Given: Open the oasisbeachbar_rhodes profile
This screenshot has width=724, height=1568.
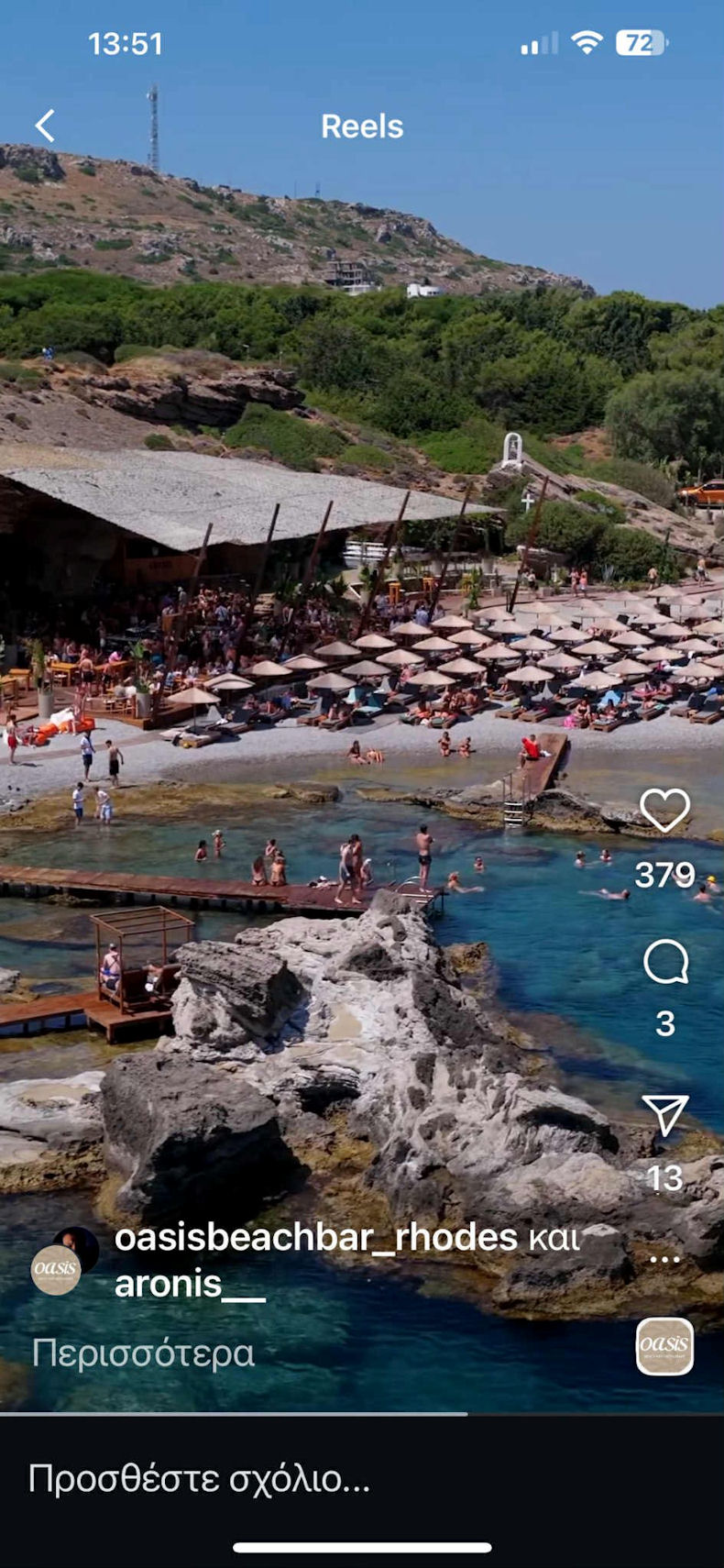Looking at the screenshot, I should 315,1238.
